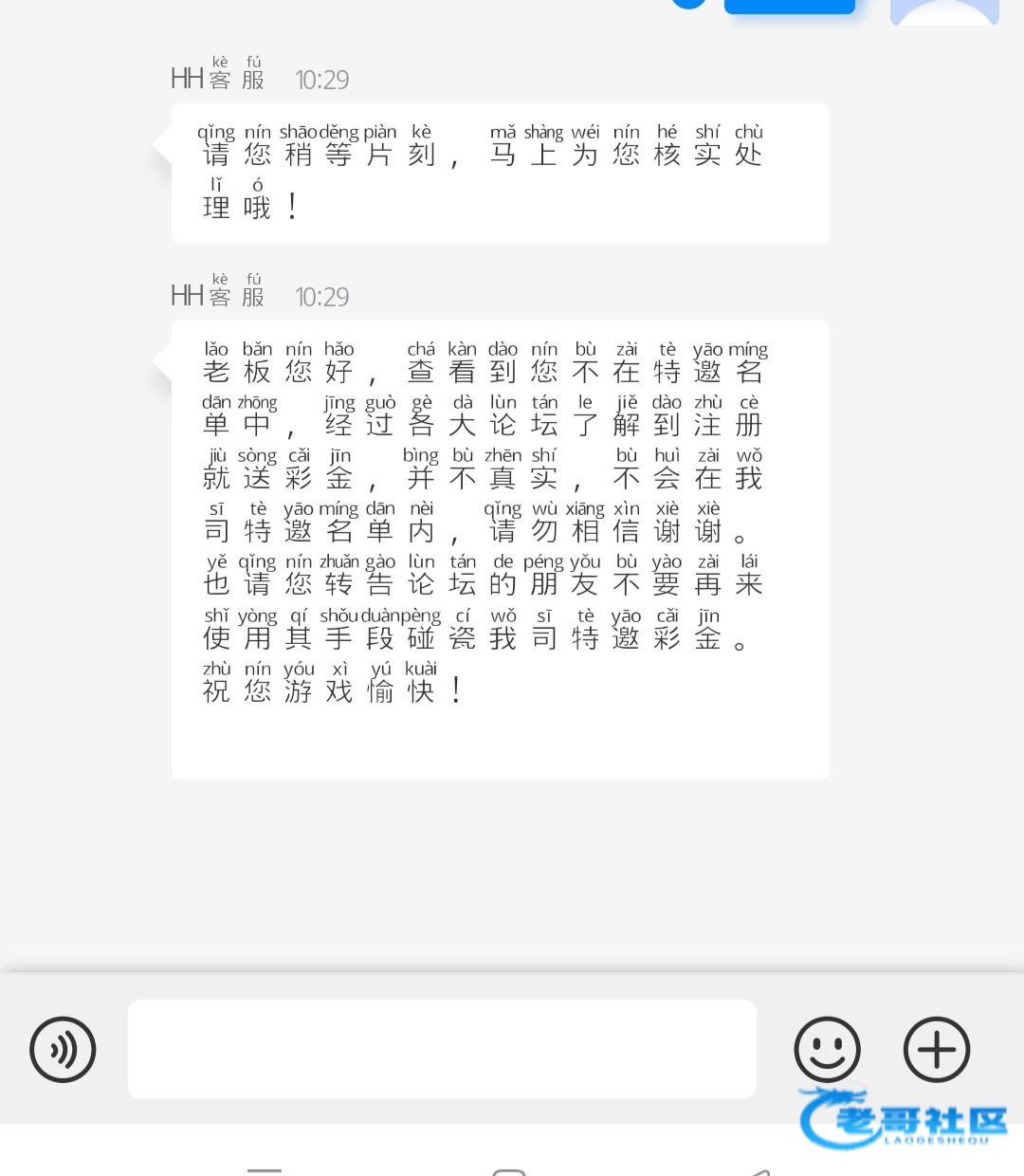
Task: Open the plus attachment menu
Action: (937, 1049)
